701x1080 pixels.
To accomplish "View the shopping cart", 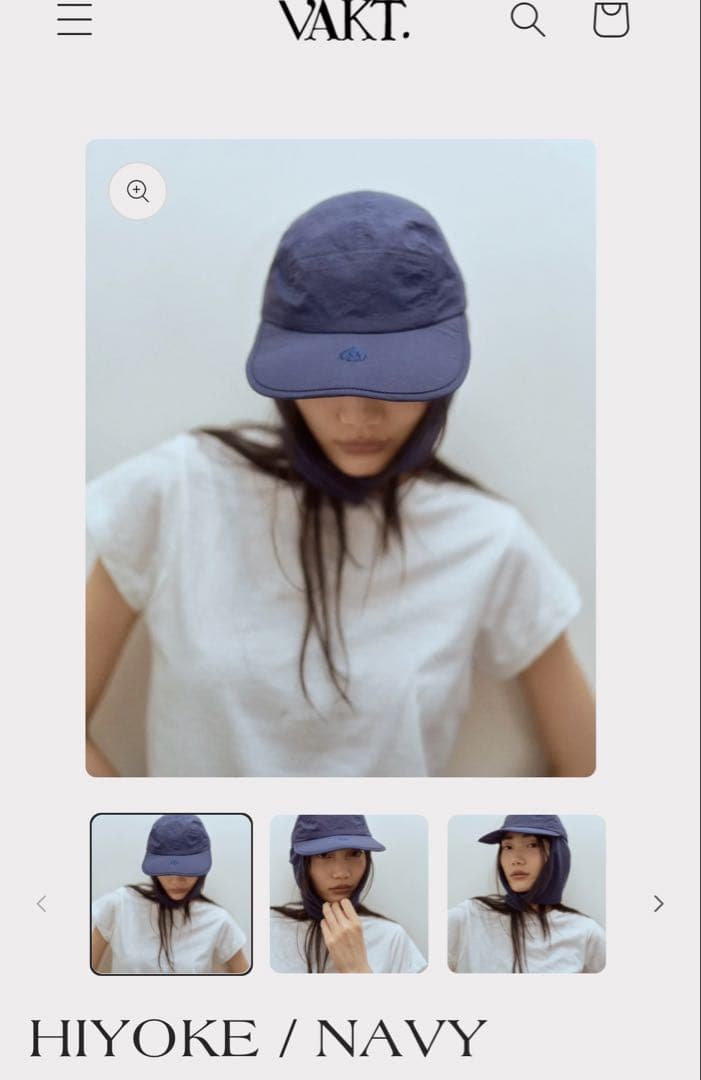I will click(611, 19).
